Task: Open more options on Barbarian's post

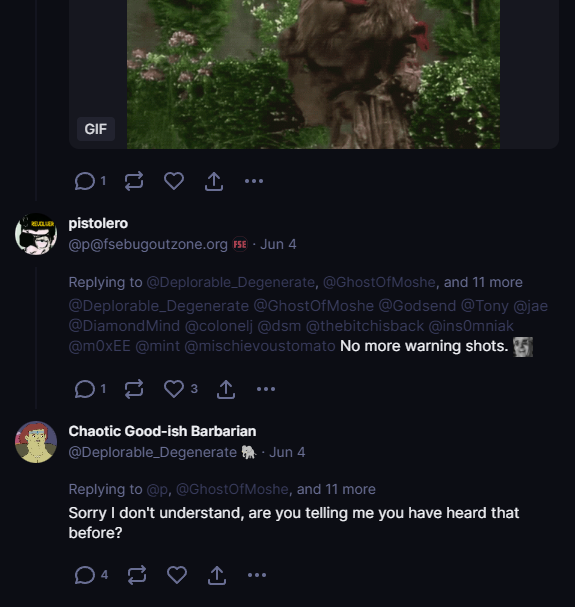Action: 257,575
